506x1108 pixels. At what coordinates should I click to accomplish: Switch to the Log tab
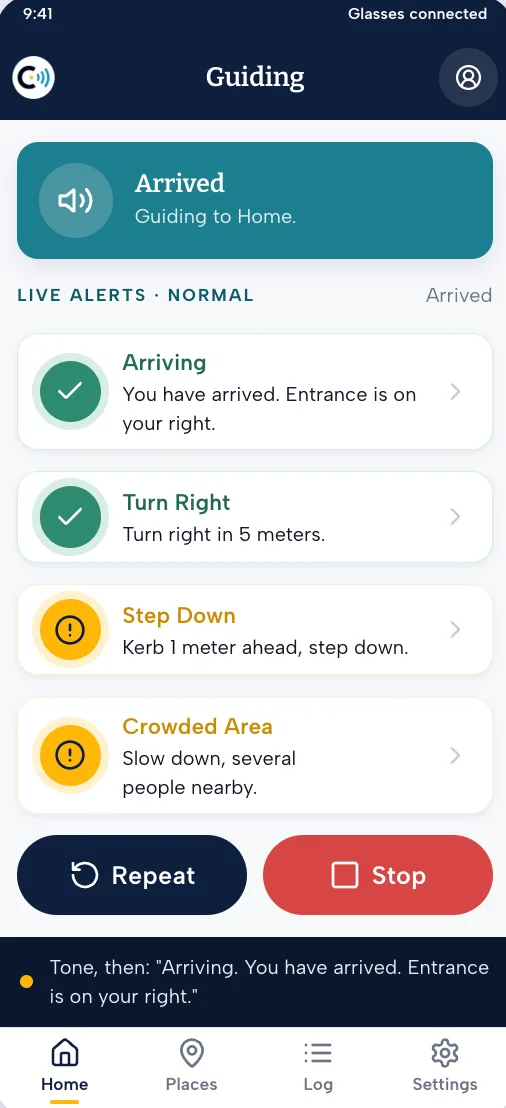pyautogui.click(x=318, y=1066)
